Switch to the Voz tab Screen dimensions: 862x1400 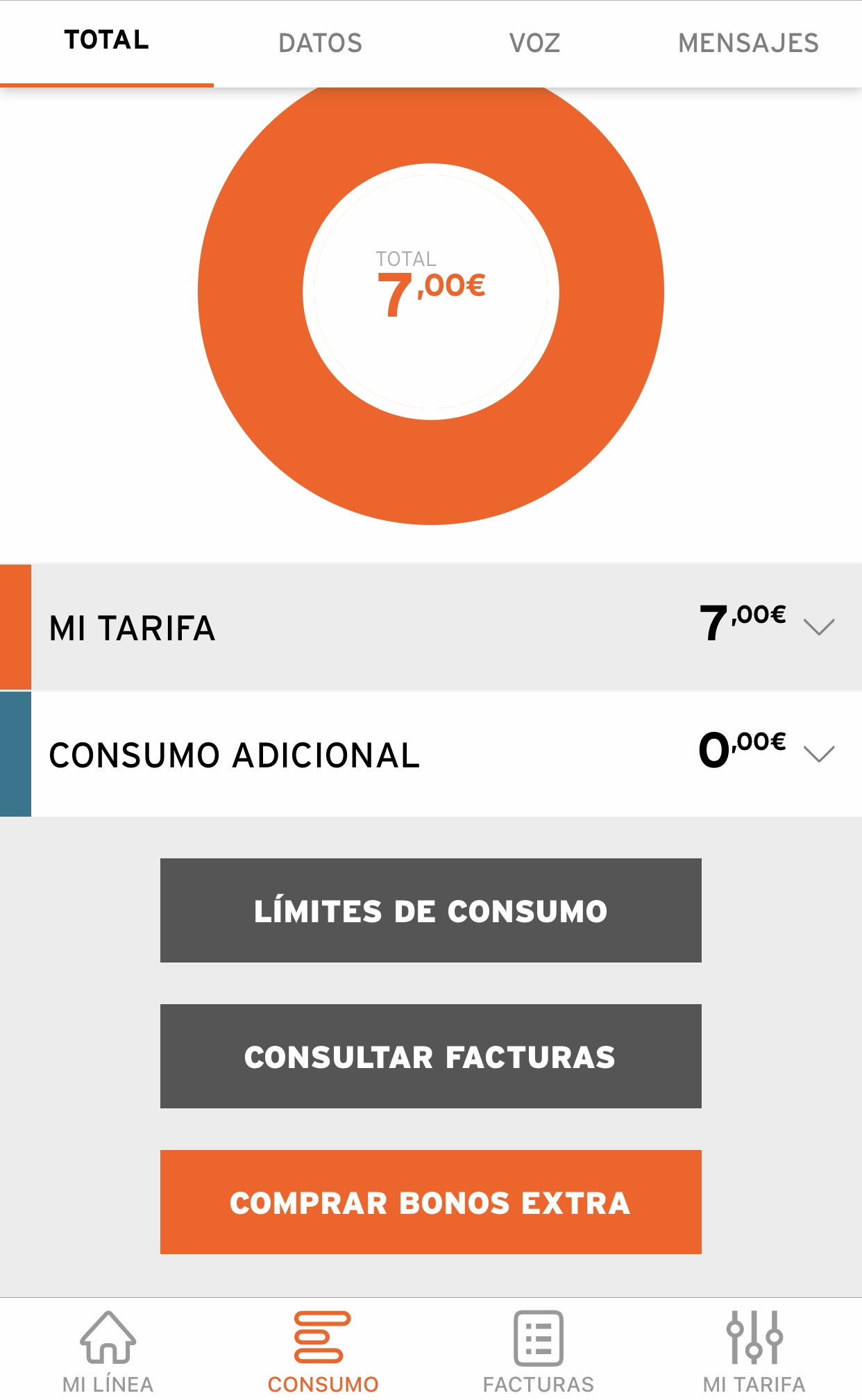(x=534, y=43)
